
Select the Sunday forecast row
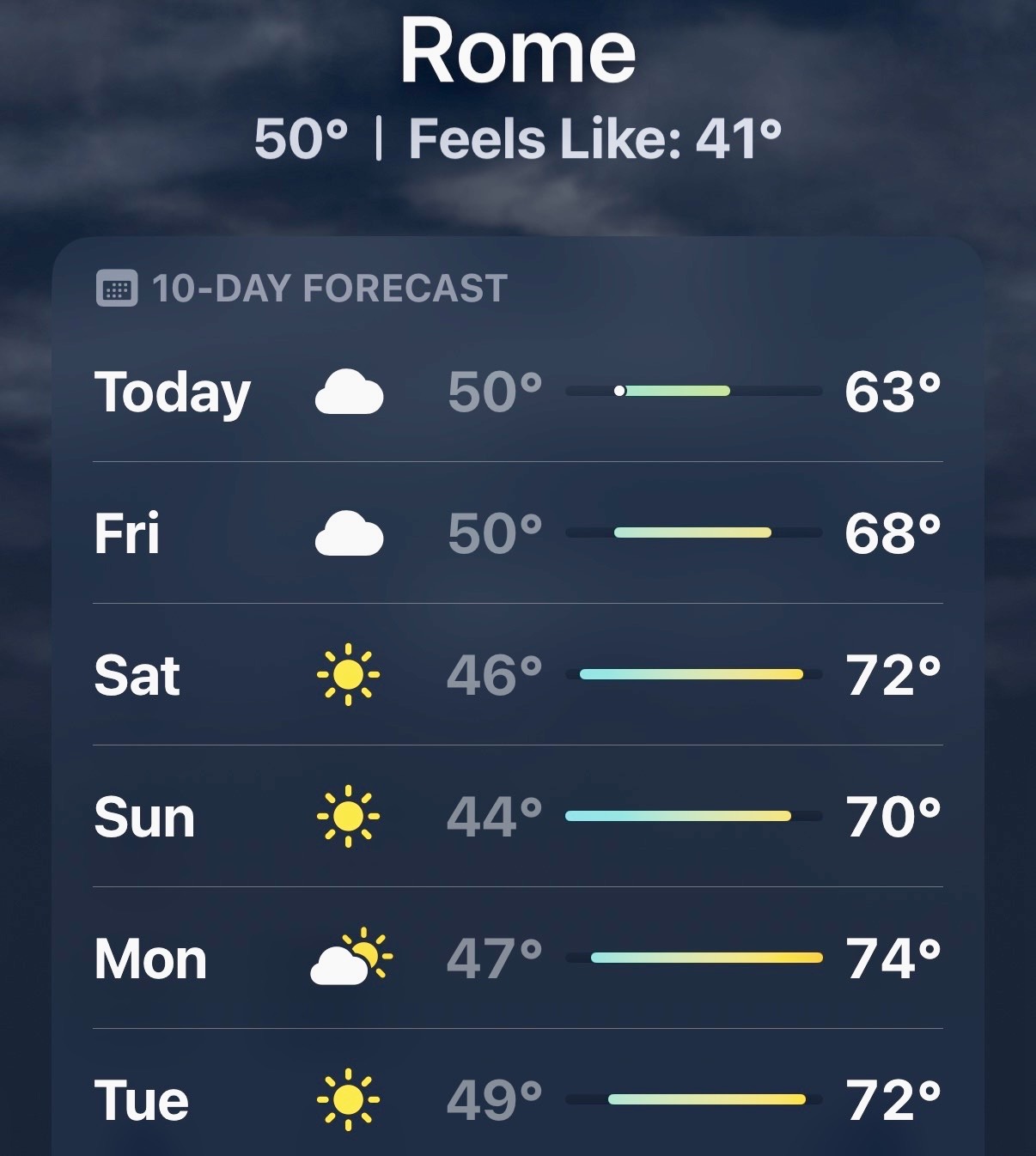(x=517, y=817)
